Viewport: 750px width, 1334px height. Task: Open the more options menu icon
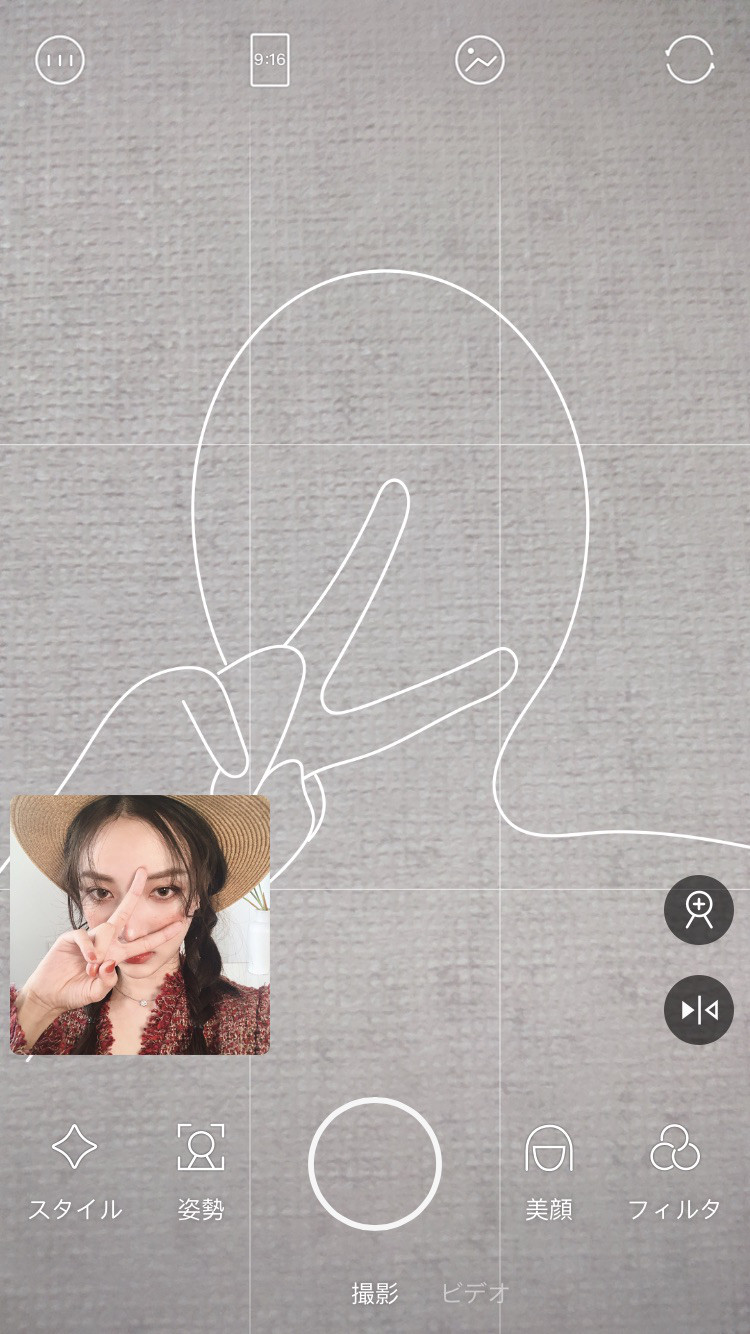(60, 60)
